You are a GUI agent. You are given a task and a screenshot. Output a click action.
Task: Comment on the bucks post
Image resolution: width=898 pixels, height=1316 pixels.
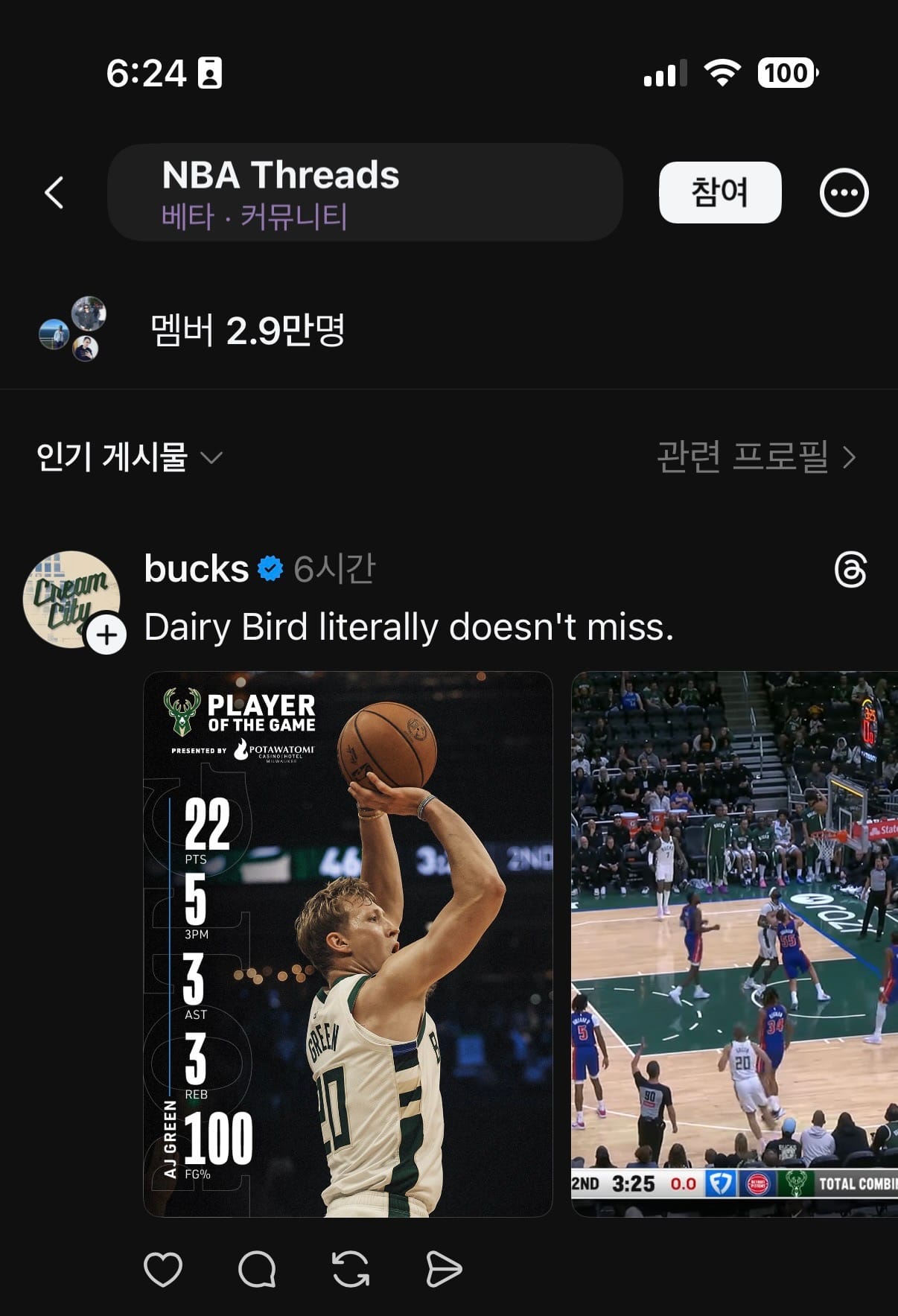(257, 1268)
